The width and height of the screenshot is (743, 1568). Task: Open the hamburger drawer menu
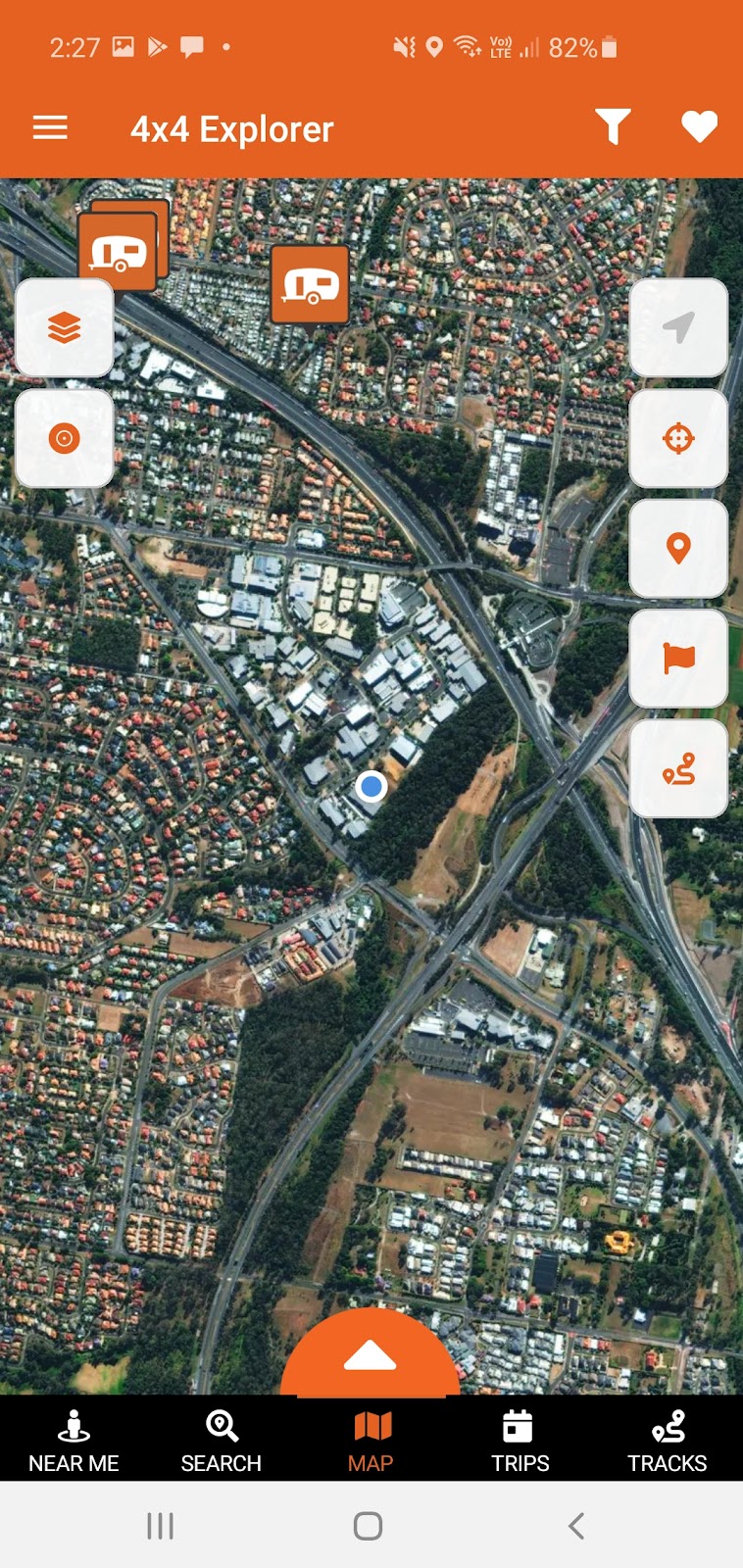click(50, 128)
